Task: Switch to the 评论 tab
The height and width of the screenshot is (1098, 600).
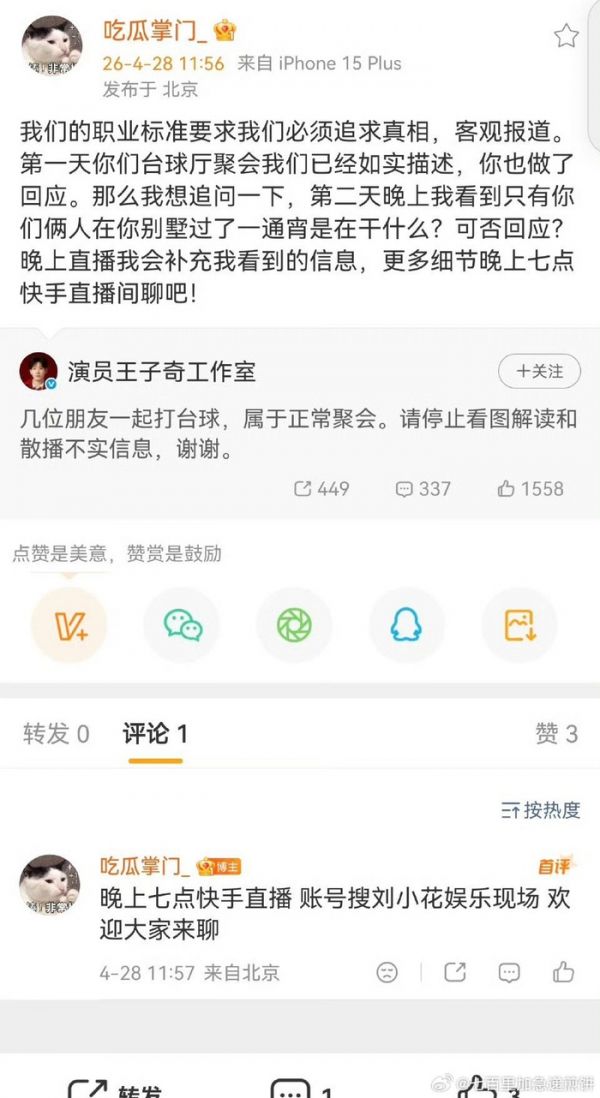Action: [155, 734]
